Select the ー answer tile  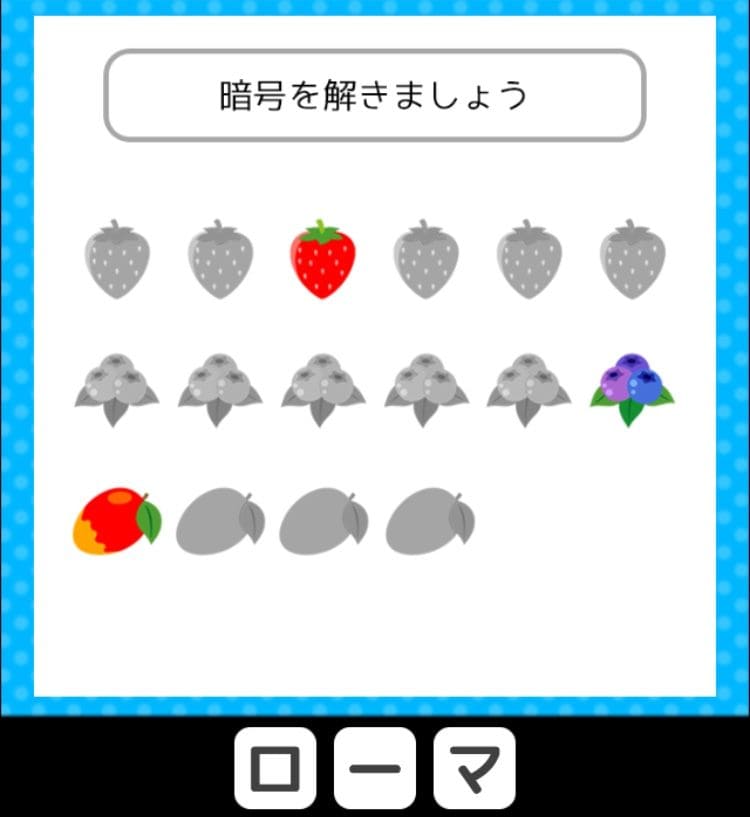point(374,768)
